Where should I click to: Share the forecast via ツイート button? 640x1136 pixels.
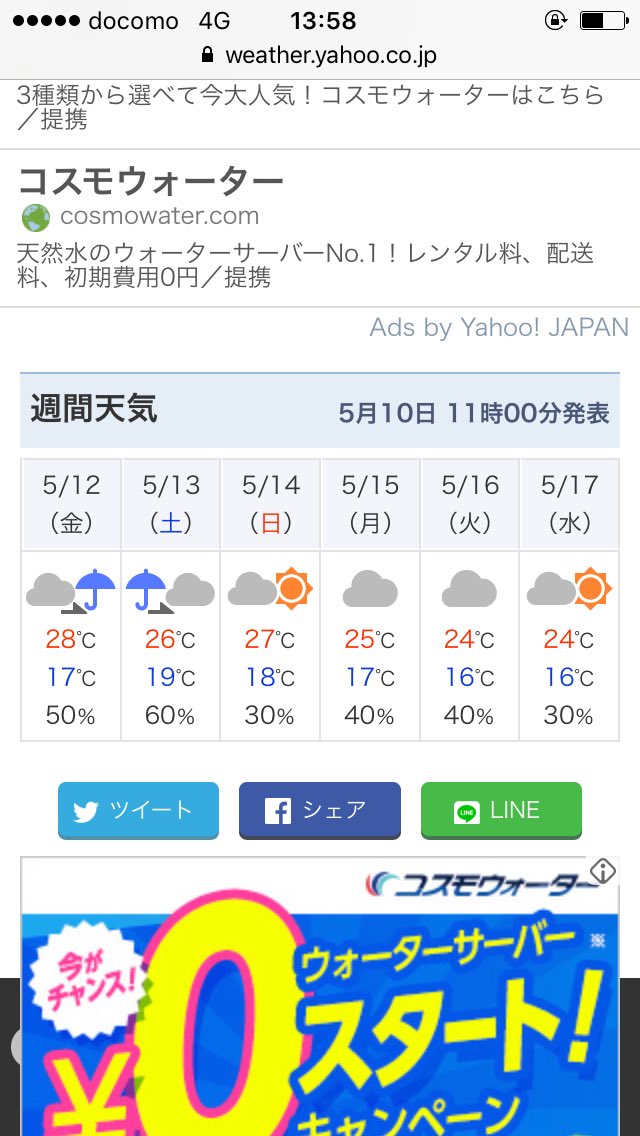tap(138, 810)
